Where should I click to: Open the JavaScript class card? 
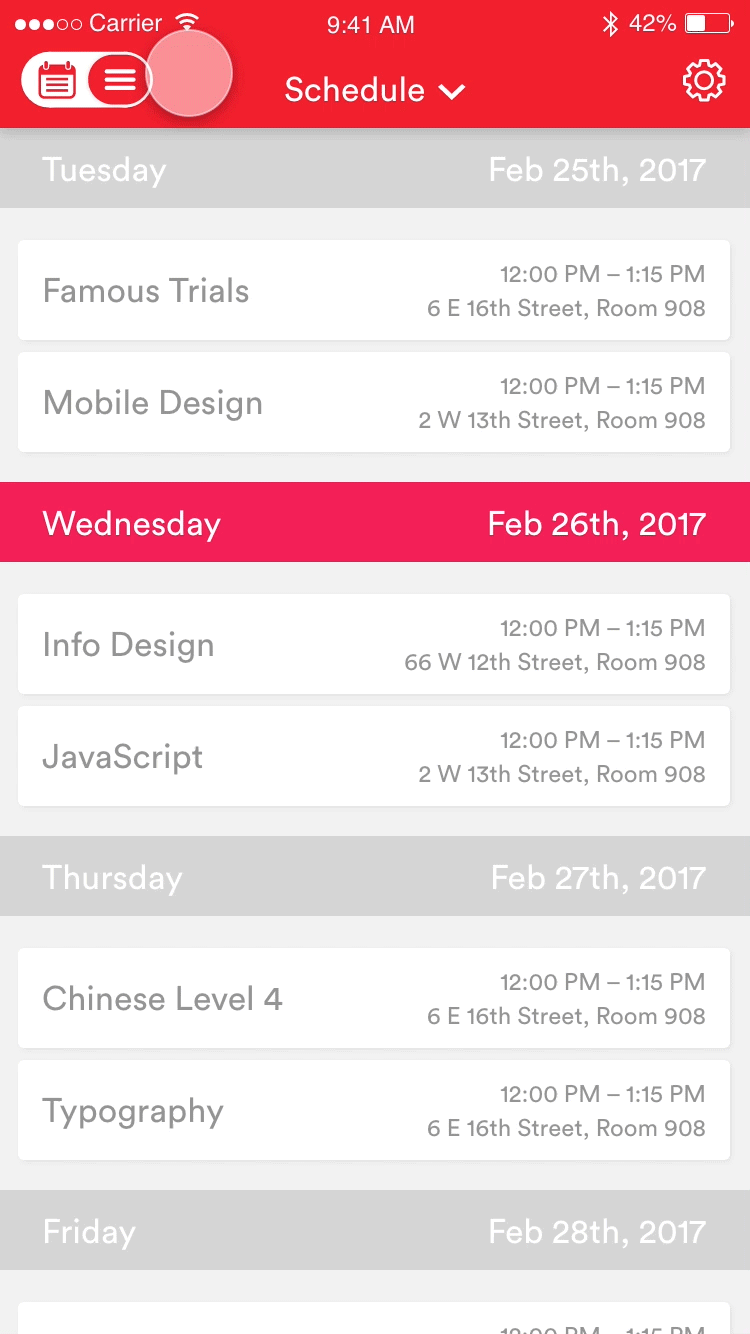click(374, 757)
